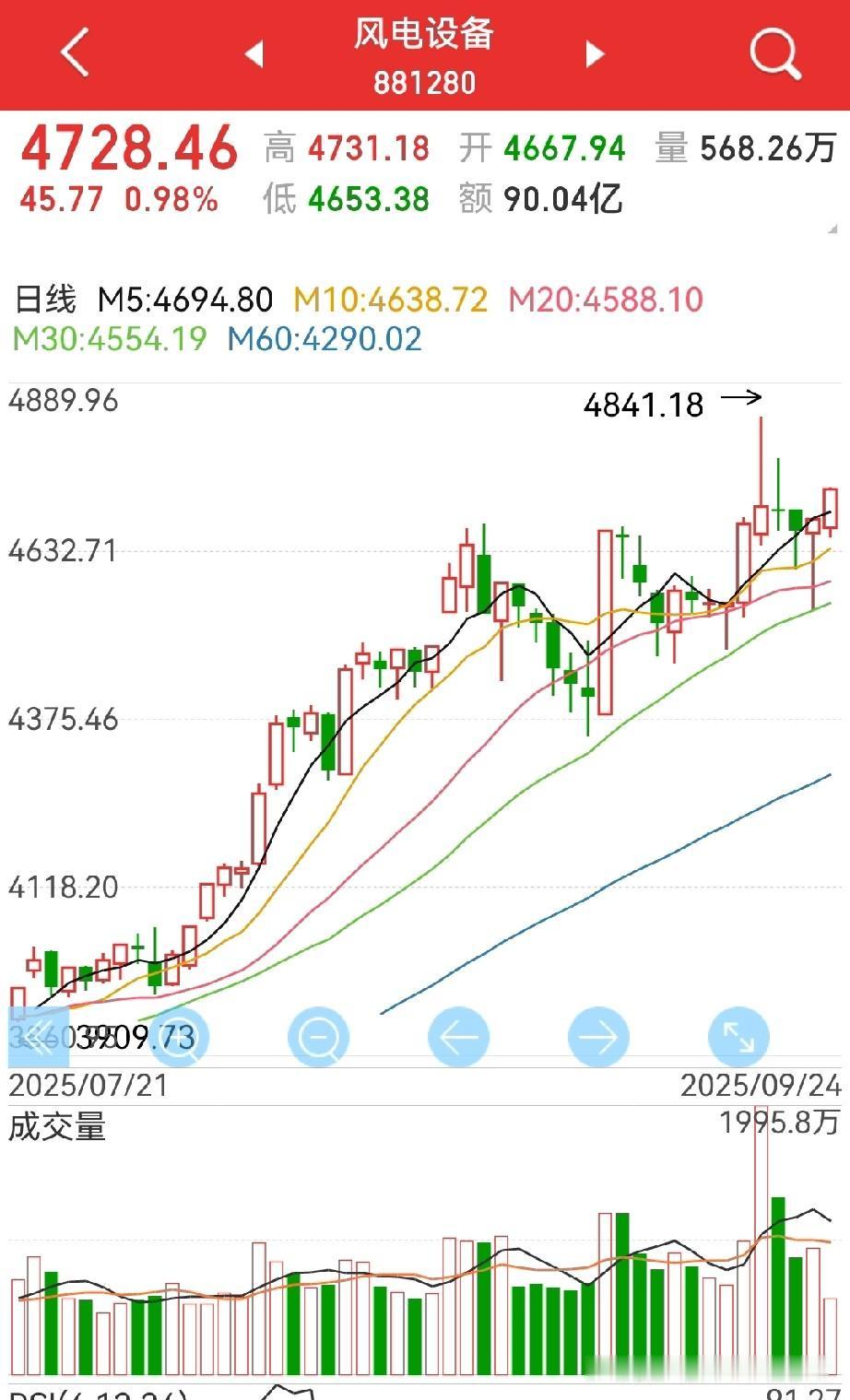
Task: Switch to the previous sector with the left triangle
Action: click(254, 53)
